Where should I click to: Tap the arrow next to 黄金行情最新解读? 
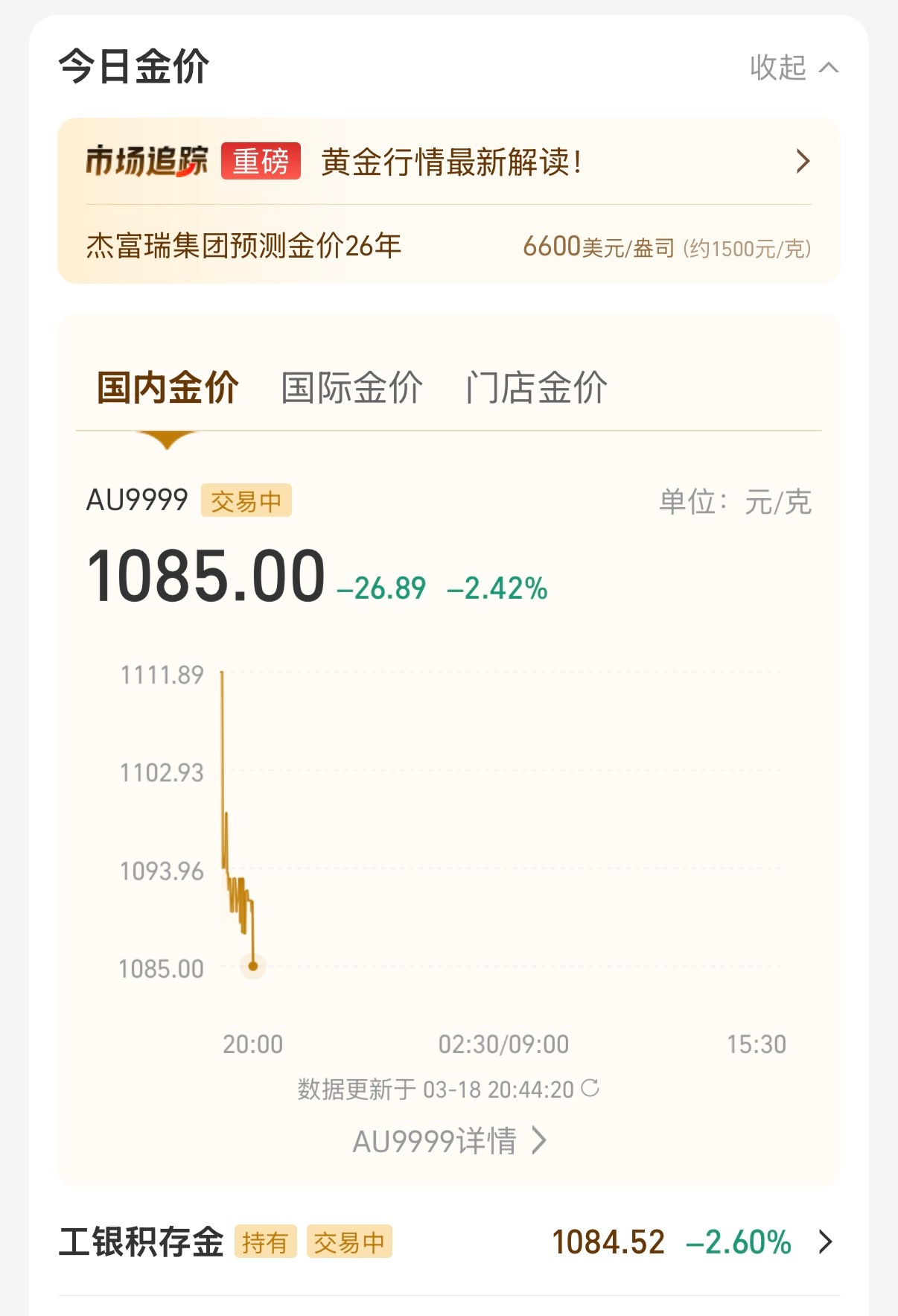coord(803,161)
